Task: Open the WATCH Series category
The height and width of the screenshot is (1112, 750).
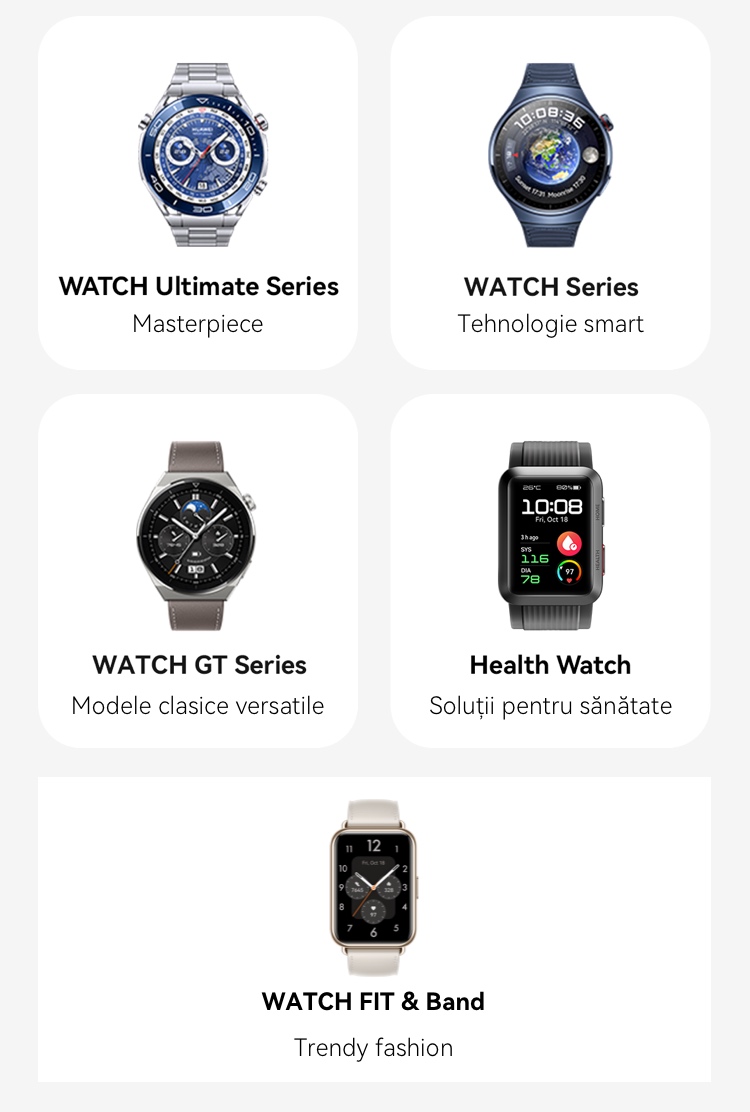Action: [x=550, y=287]
